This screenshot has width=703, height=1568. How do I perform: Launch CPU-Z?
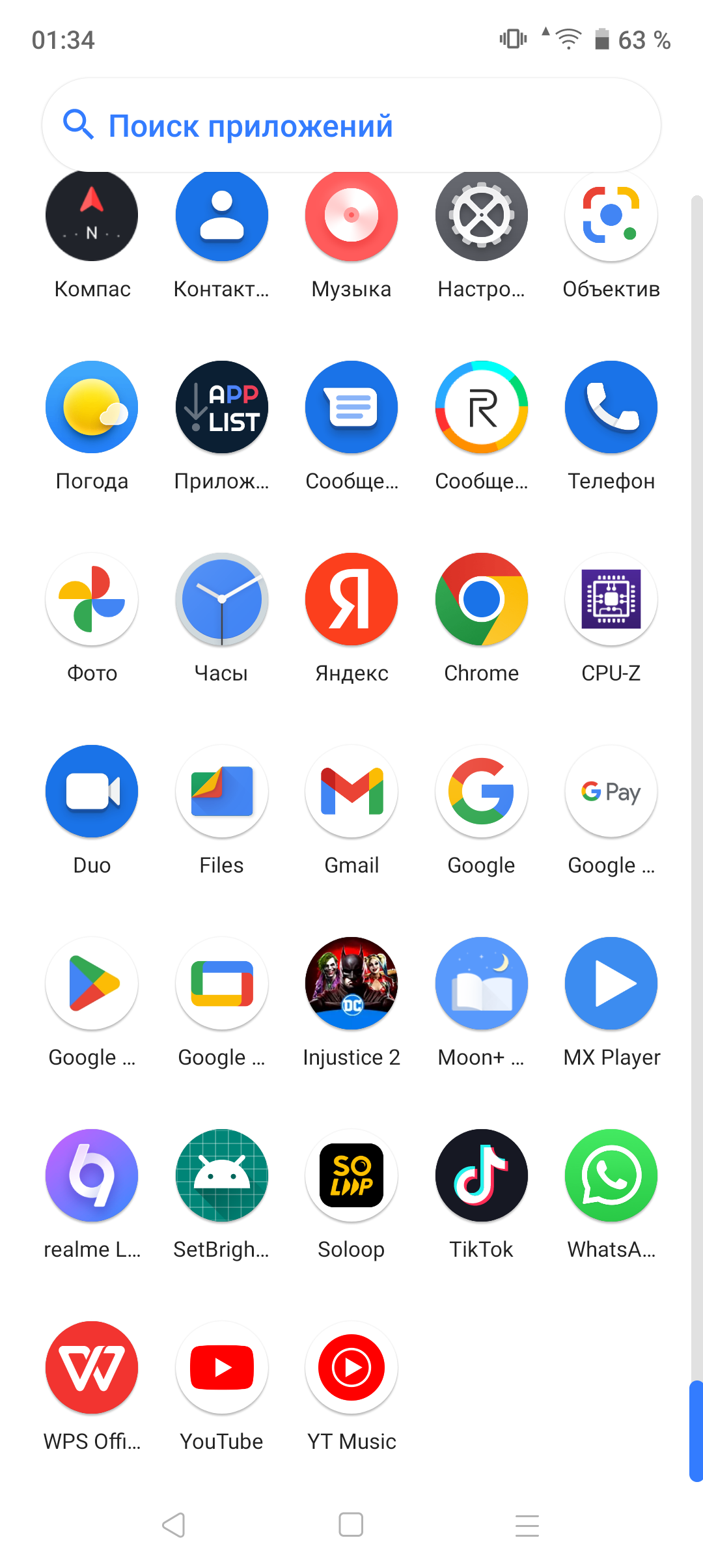(611, 599)
